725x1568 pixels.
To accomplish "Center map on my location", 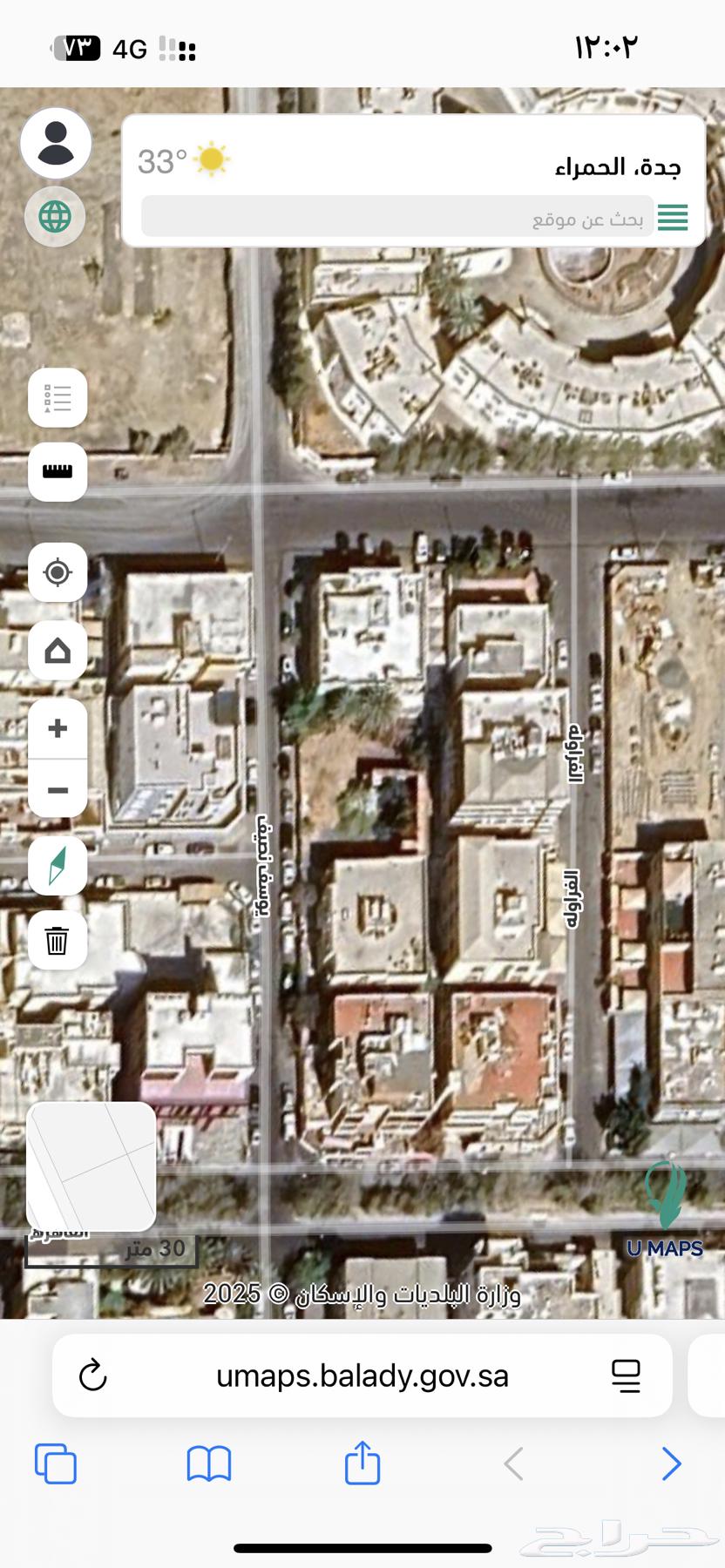I will pos(58,572).
